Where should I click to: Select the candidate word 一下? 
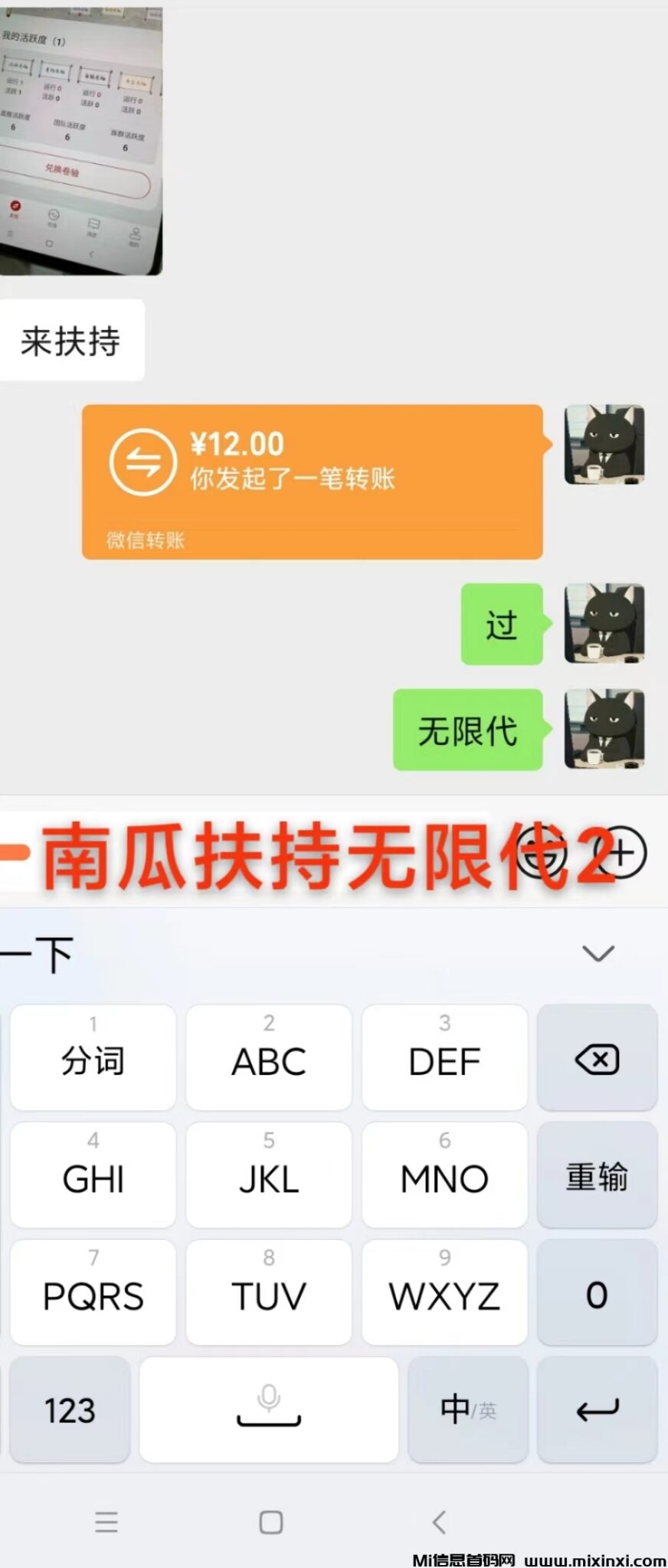point(38,954)
